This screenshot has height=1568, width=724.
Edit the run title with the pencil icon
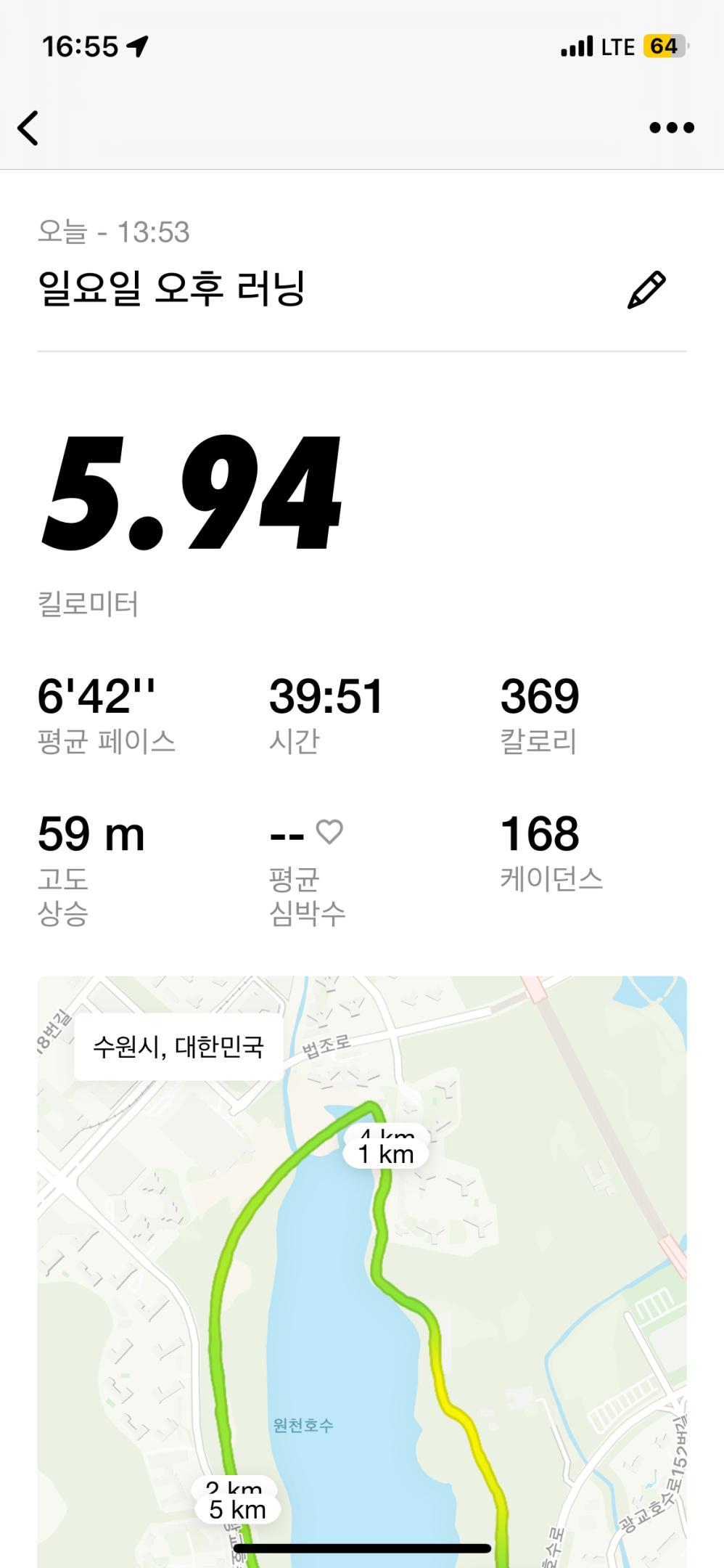(646, 290)
